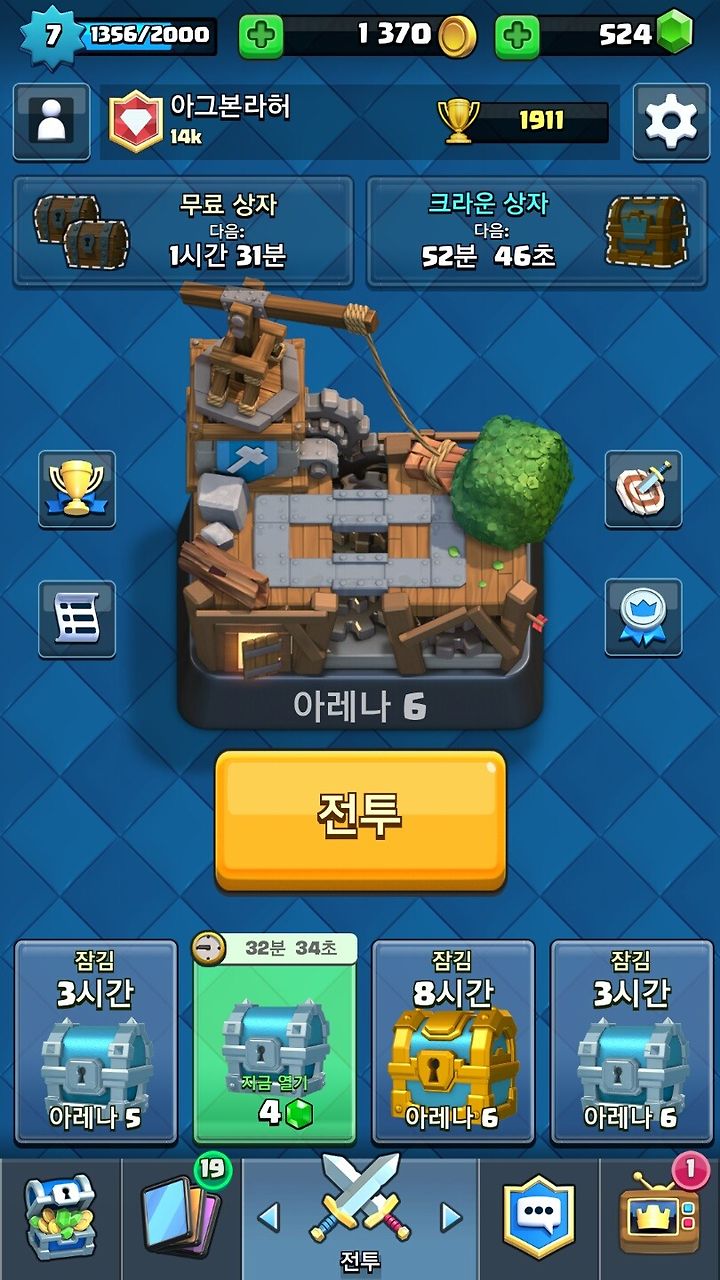720x1280 pixels.
Task: Select the locked 8시간 gold chest
Action: 453,1042
